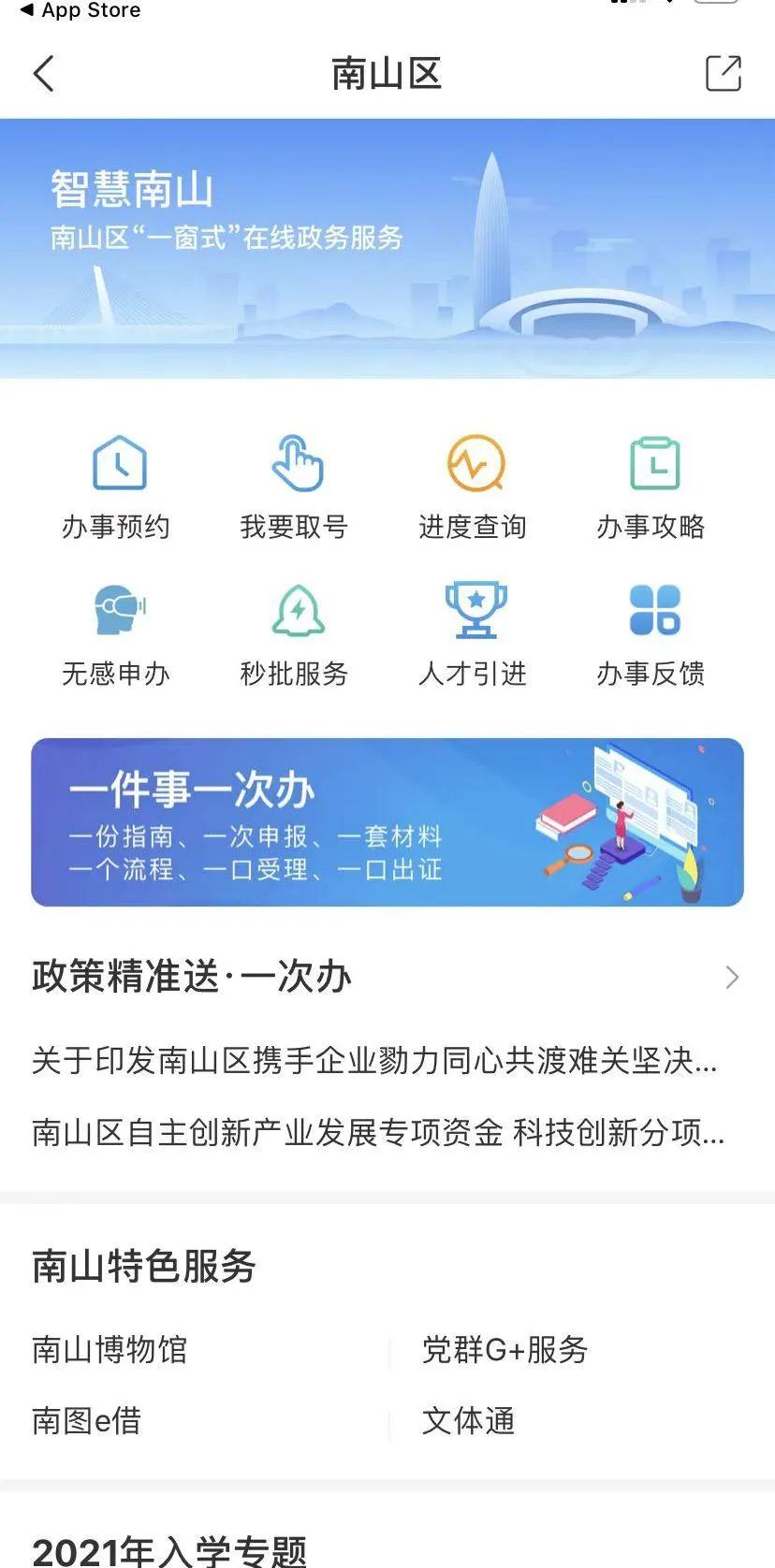
Task: Open 文体通 service
Action: [468, 1421]
